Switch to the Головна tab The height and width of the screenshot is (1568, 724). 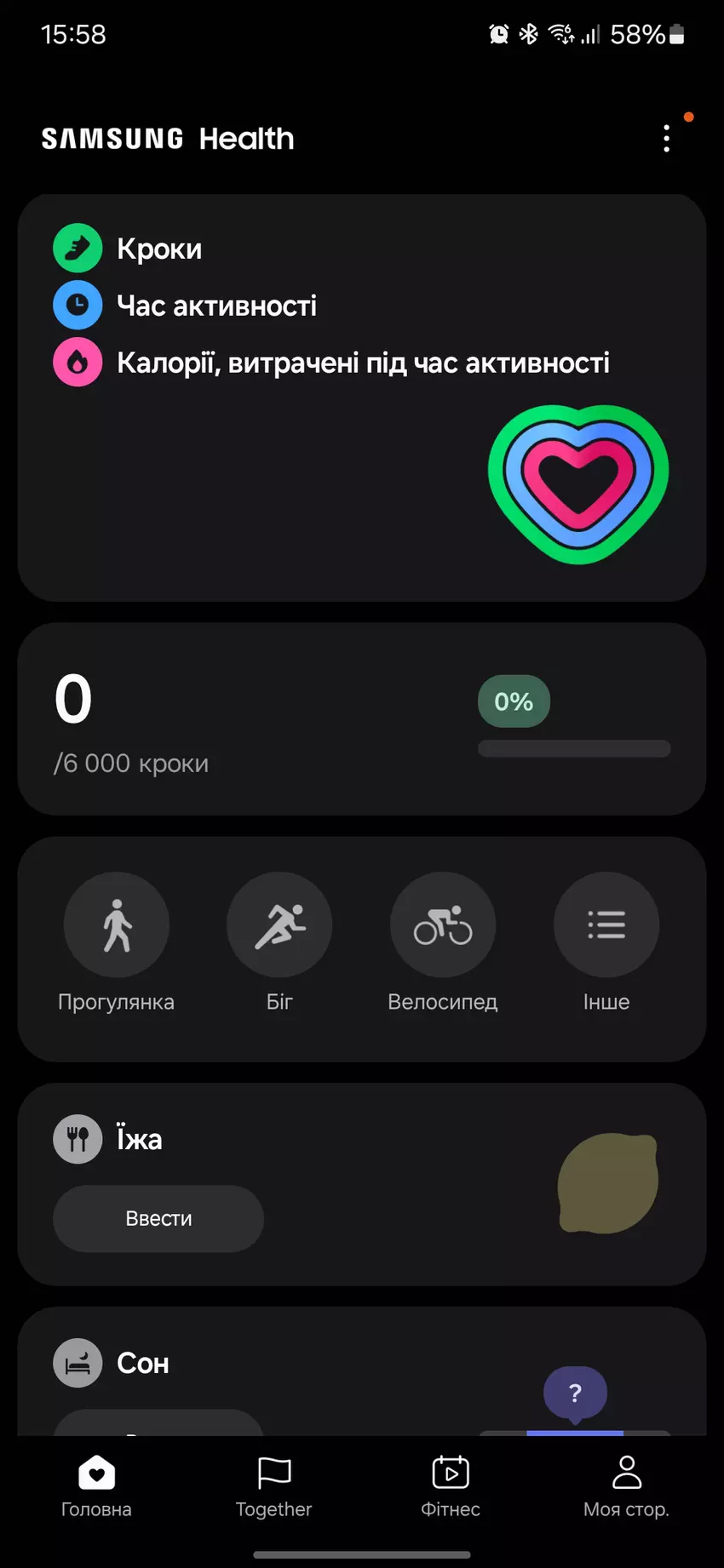click(96, 1486)
